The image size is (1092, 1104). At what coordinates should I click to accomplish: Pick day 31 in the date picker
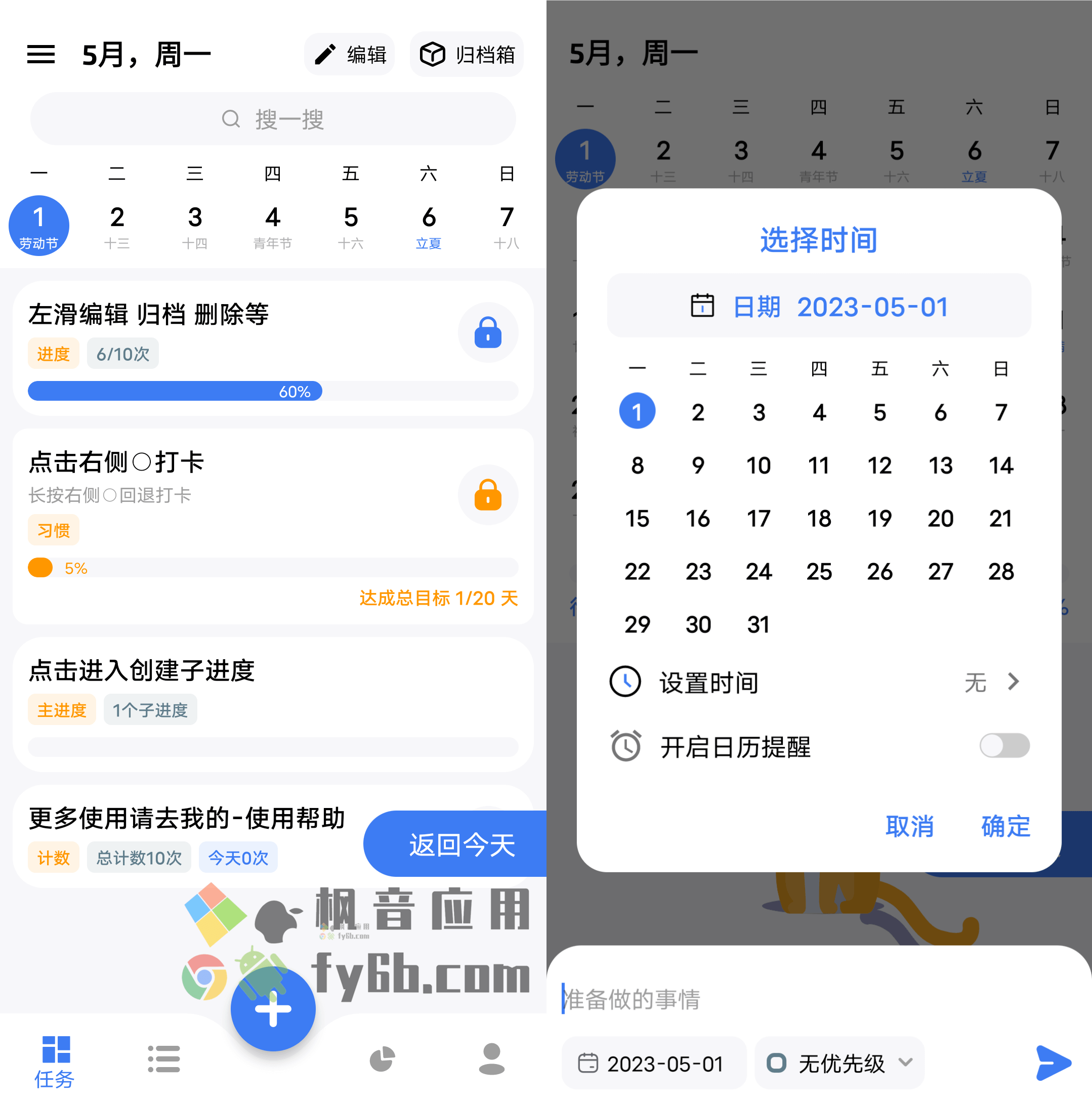(759, 624)
